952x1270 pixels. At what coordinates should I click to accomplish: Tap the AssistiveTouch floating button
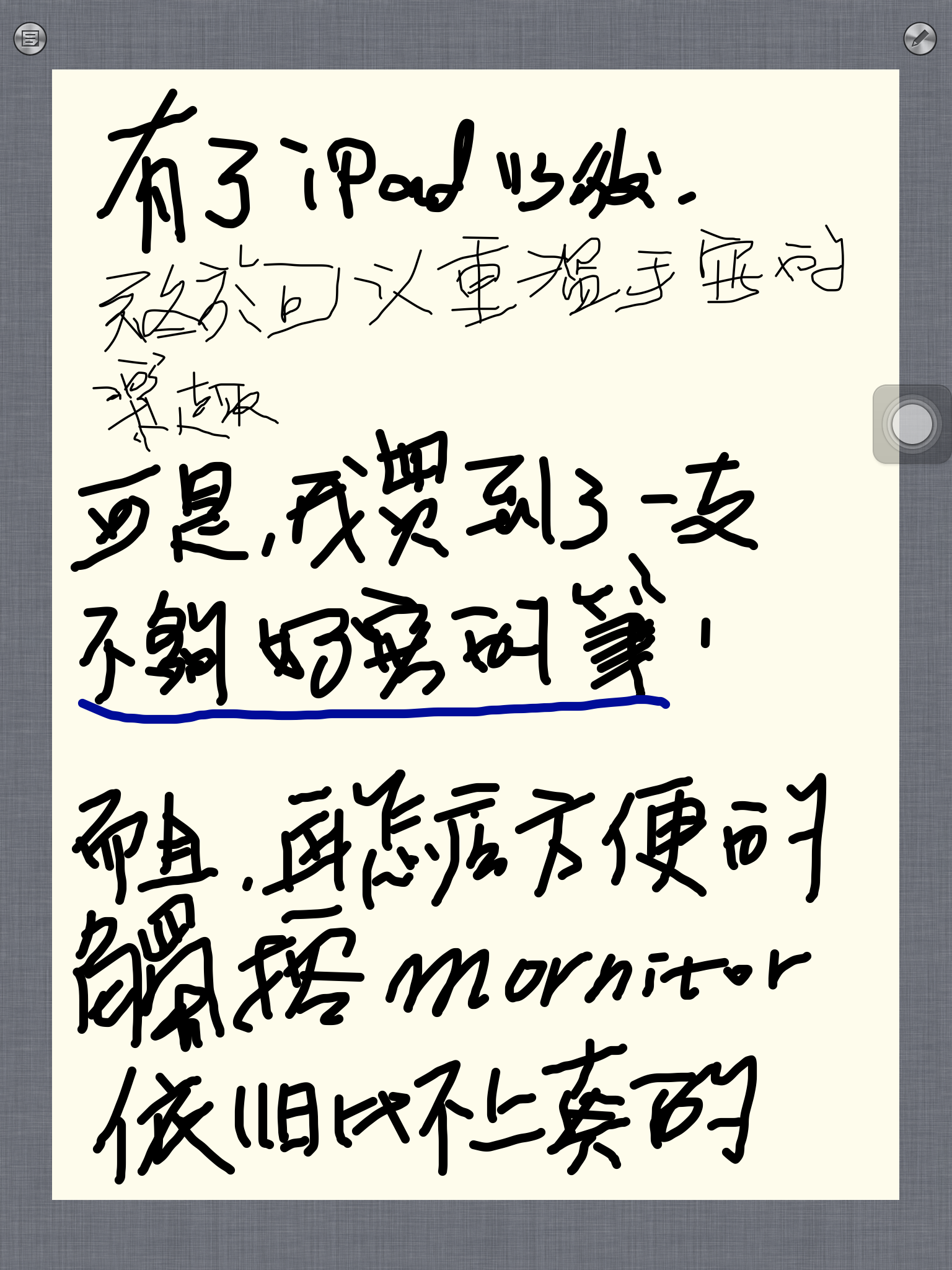pos(911,424)
